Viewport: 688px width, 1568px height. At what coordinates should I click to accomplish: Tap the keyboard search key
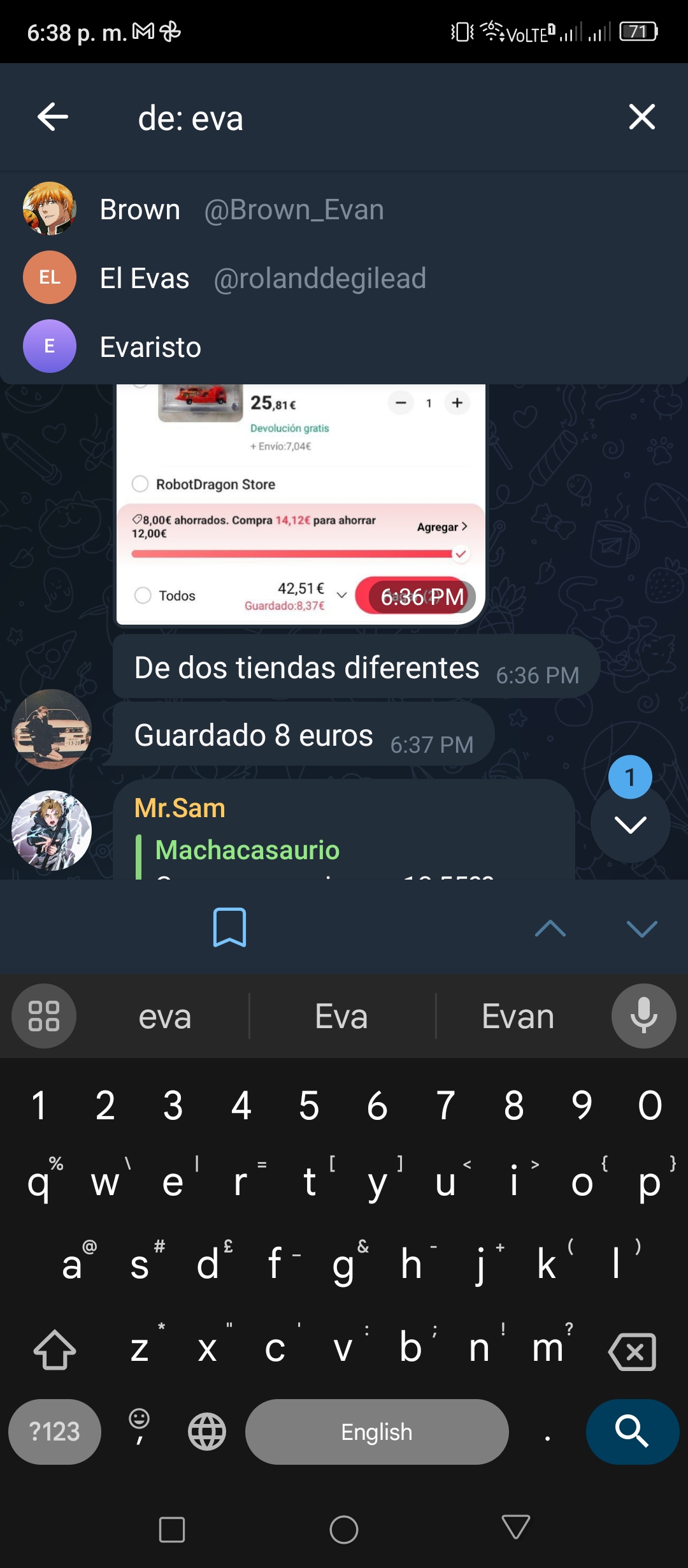point(632,1432)
